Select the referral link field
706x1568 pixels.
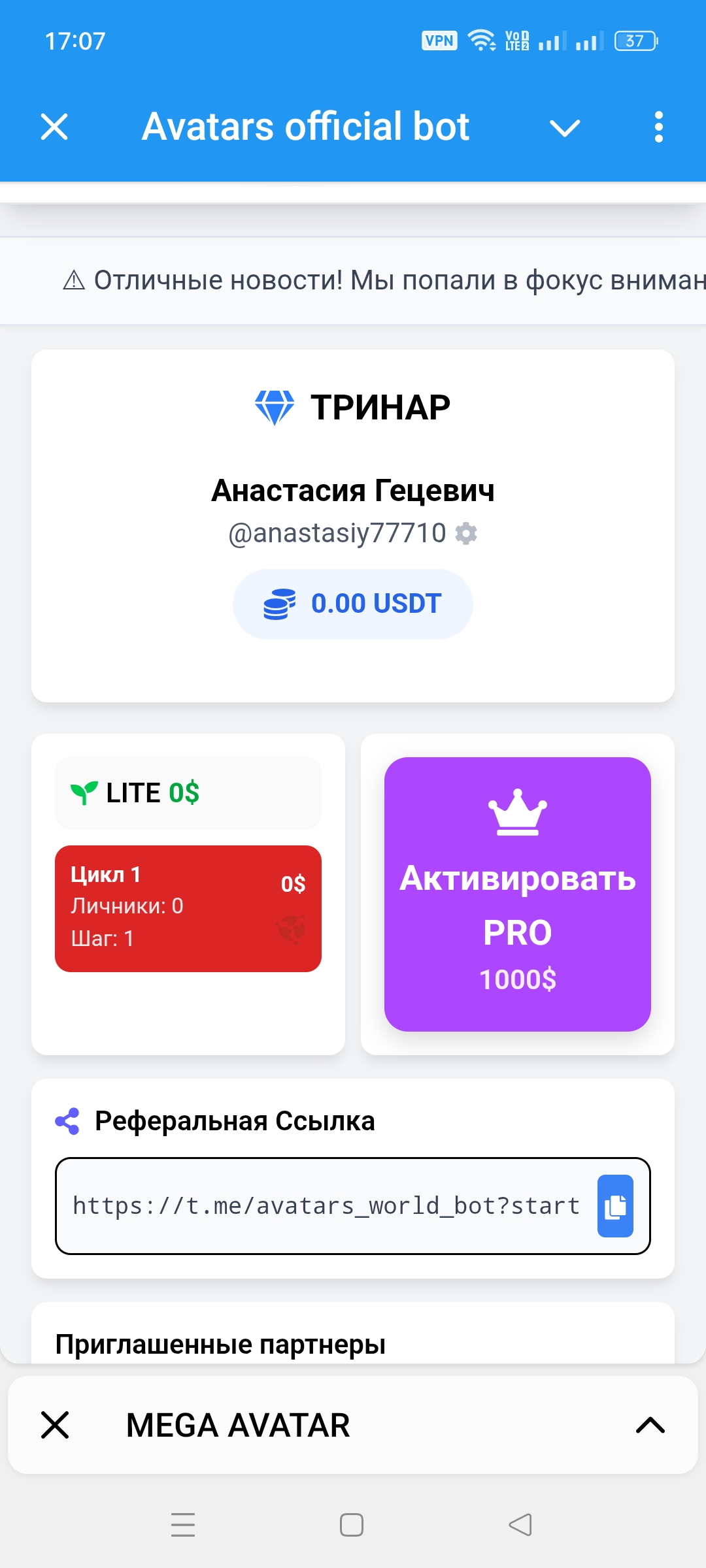point(326,1206)
